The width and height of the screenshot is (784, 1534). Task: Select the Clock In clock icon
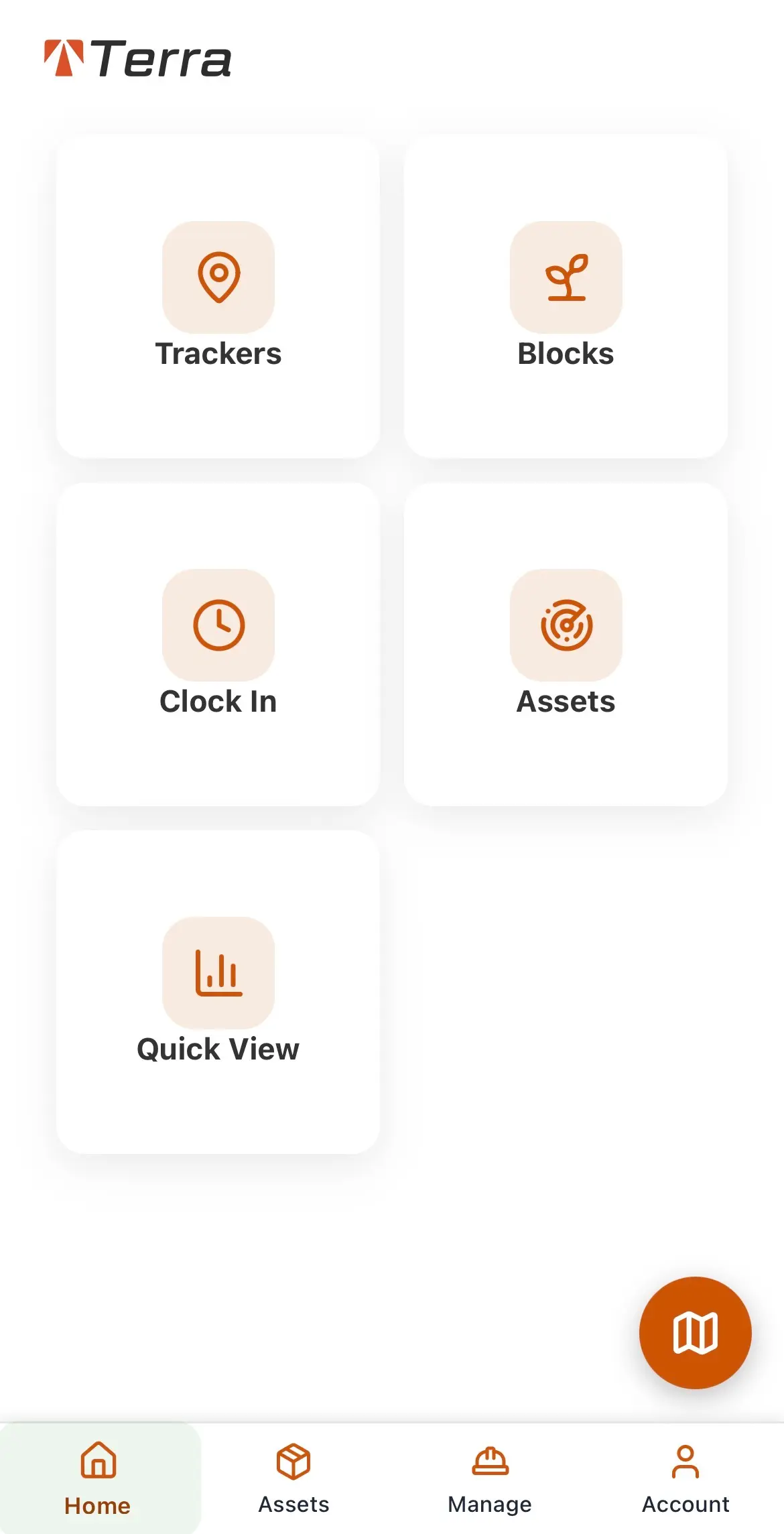pyautogui.click(x=218, y=627)
